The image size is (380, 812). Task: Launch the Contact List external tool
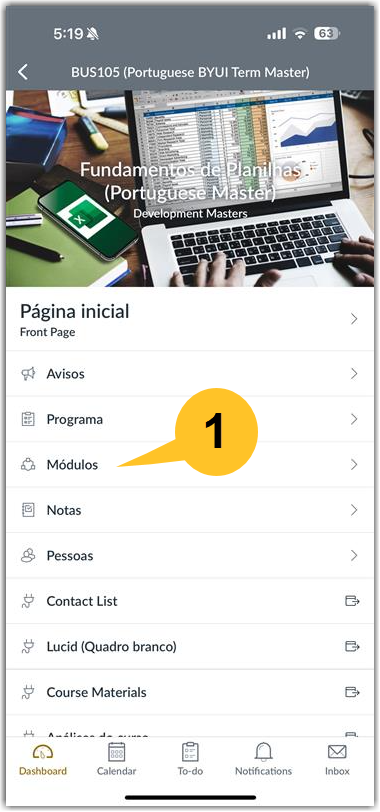point(190,601)
